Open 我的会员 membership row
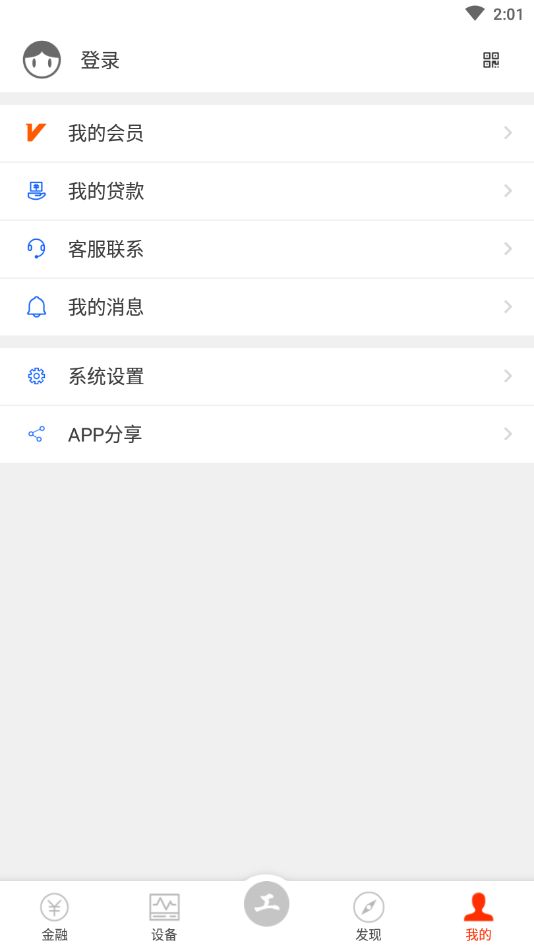The width and height of the screenshot is (534, 949). pos(267,133)
